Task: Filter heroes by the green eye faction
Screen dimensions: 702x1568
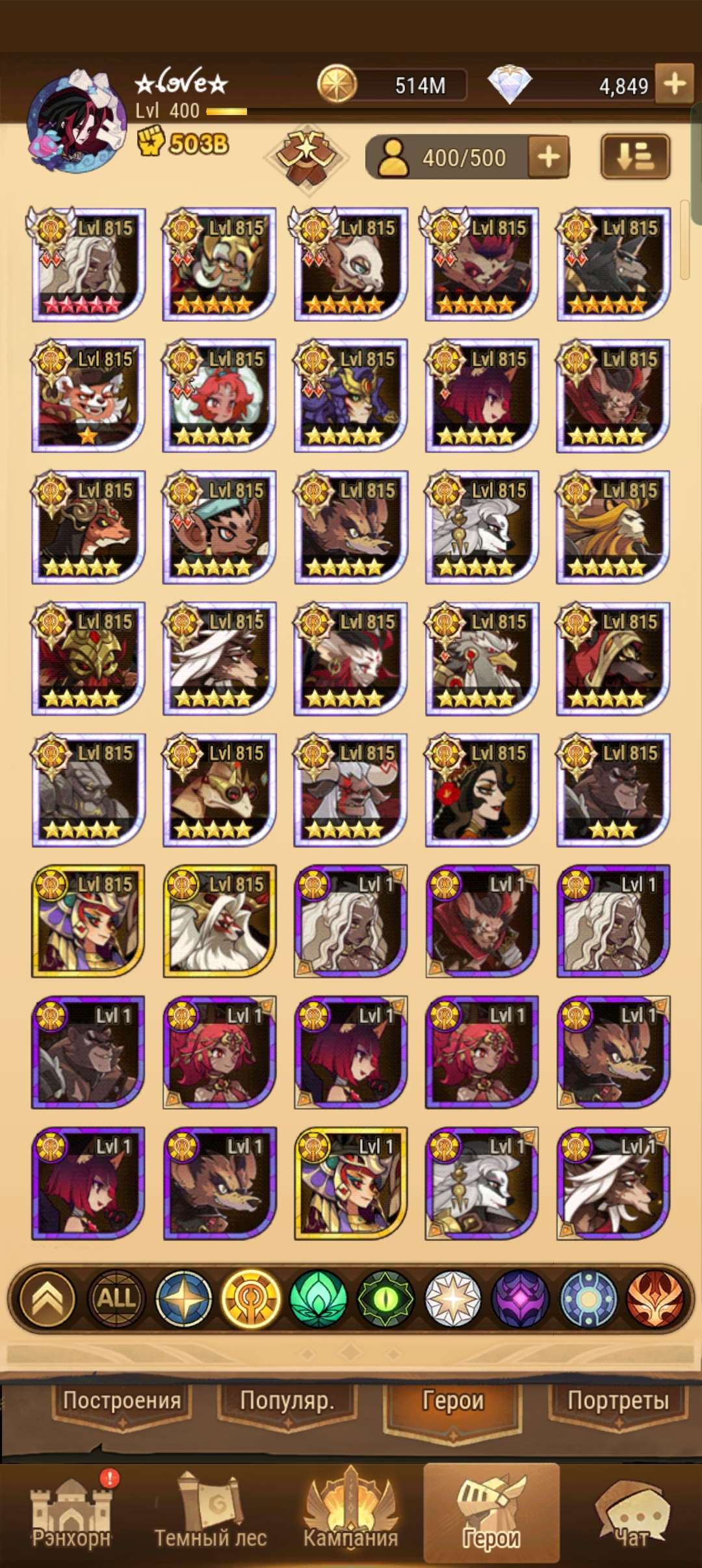Action: pyautogui.click(x=386, y=1298)
